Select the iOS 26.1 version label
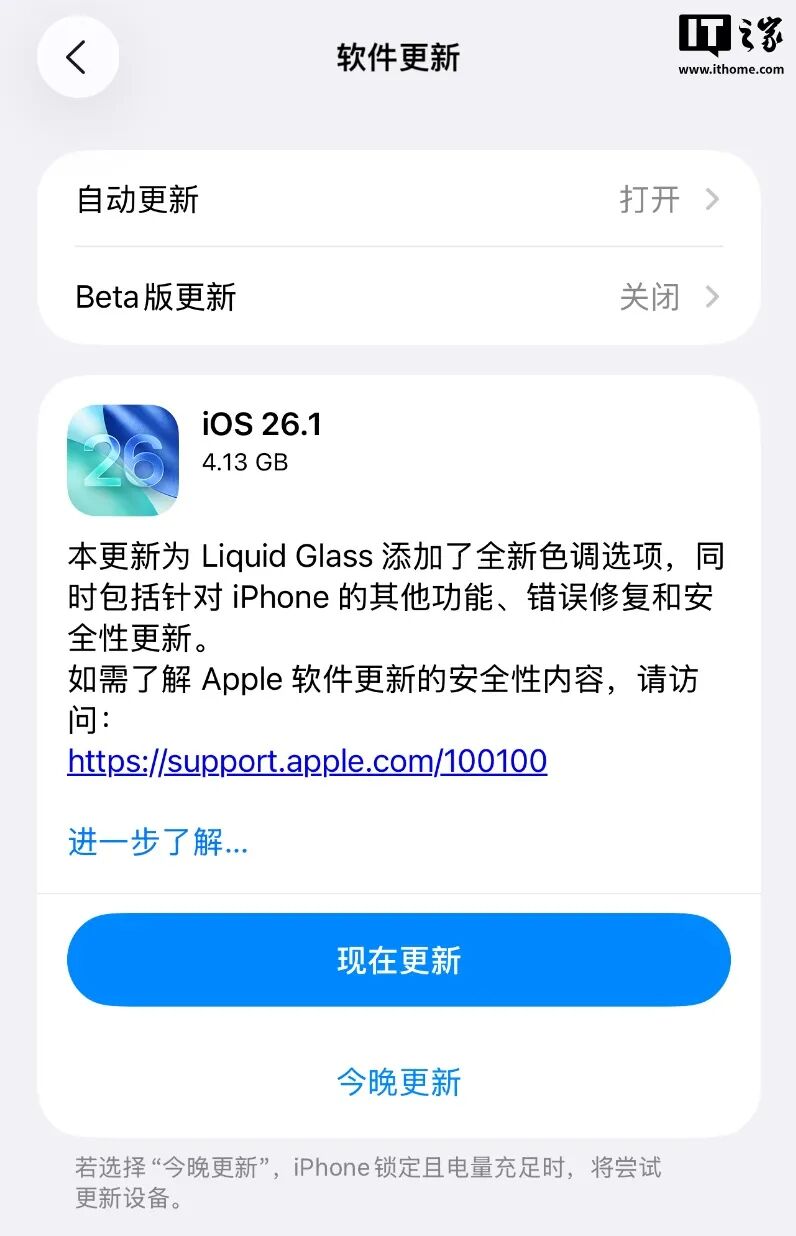 click(261, 424)
